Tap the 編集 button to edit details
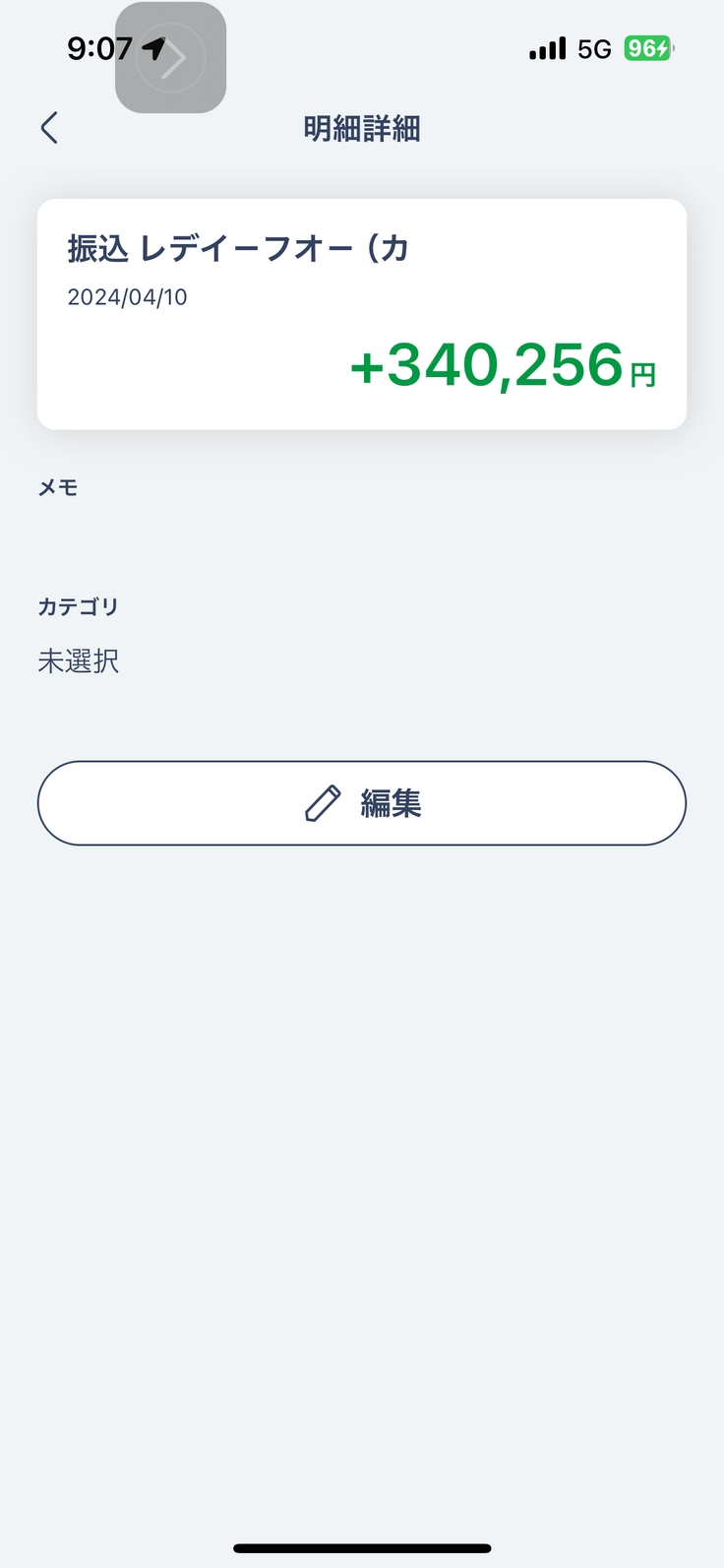 click(x=362, y=803)
